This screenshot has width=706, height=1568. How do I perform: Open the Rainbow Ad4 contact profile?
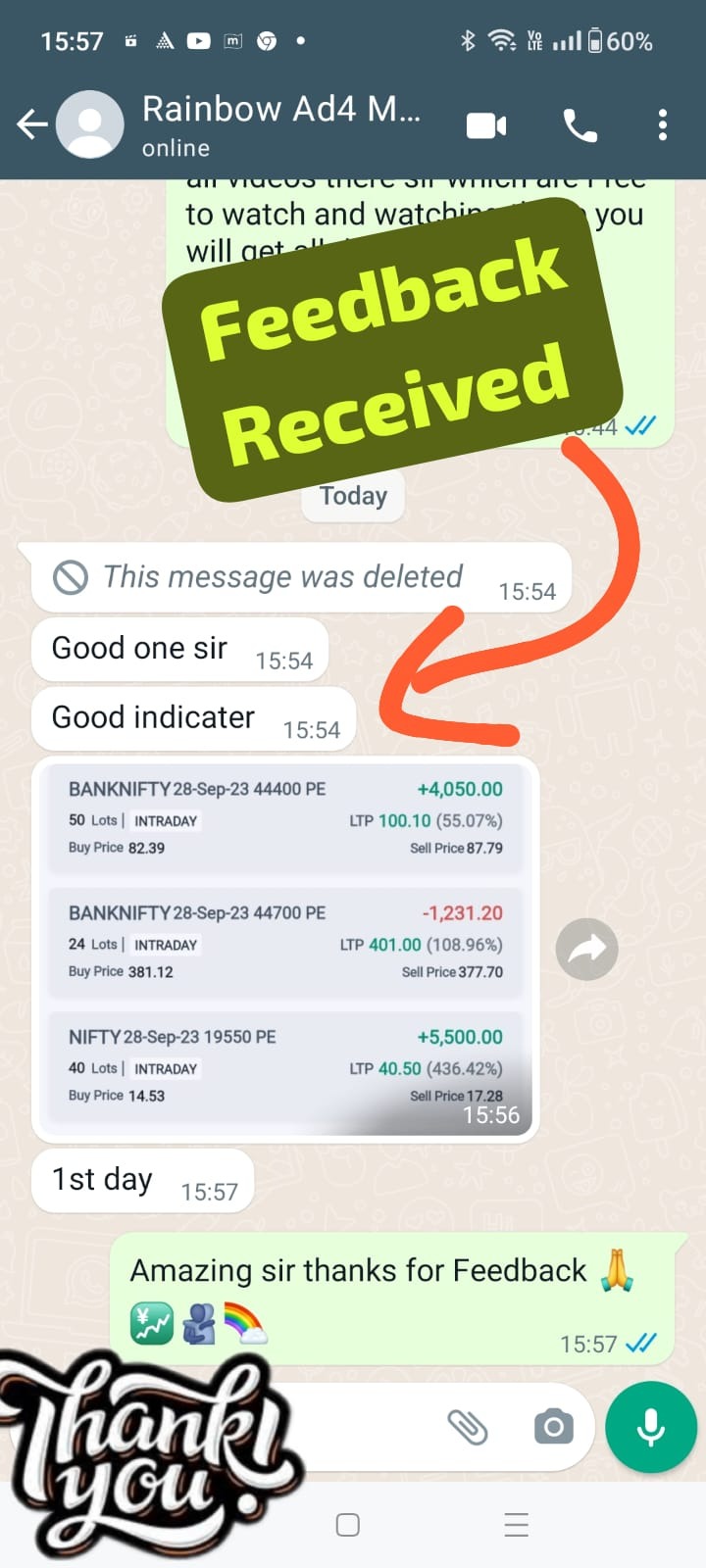pyautogui.click(x=281, y=124)
